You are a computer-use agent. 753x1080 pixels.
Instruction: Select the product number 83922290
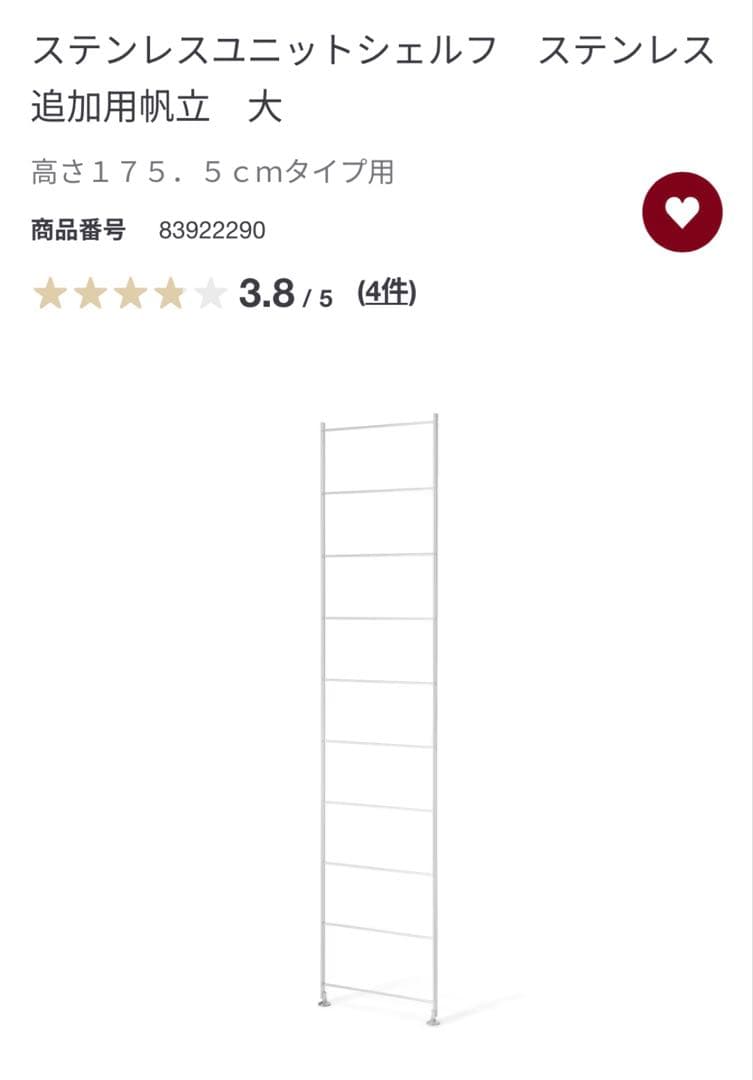pyautogui.click(x=211, y=229)
